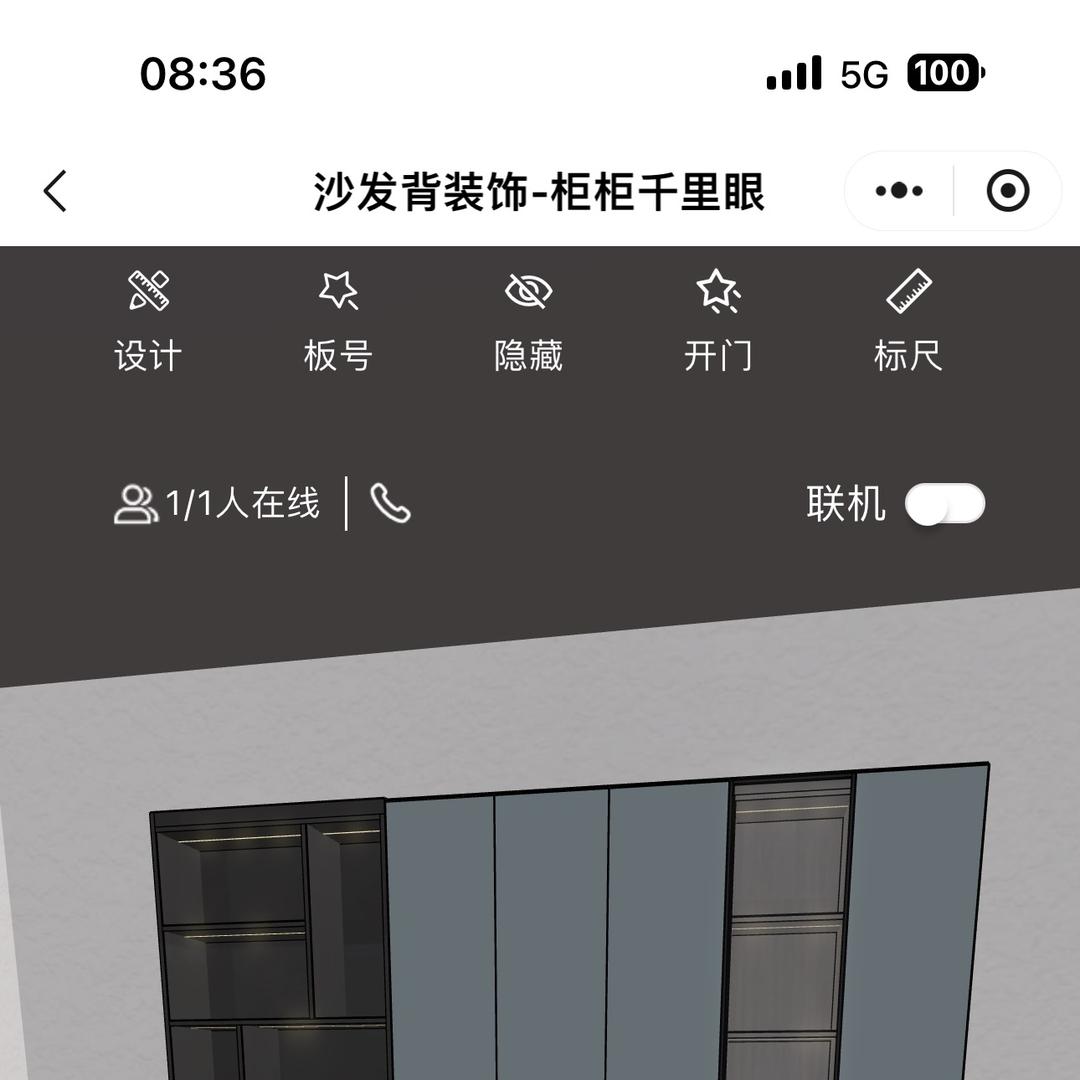Screen dimensions: 1080x1080
Task: Open the 设计 design tool
Action: (148, 320)
